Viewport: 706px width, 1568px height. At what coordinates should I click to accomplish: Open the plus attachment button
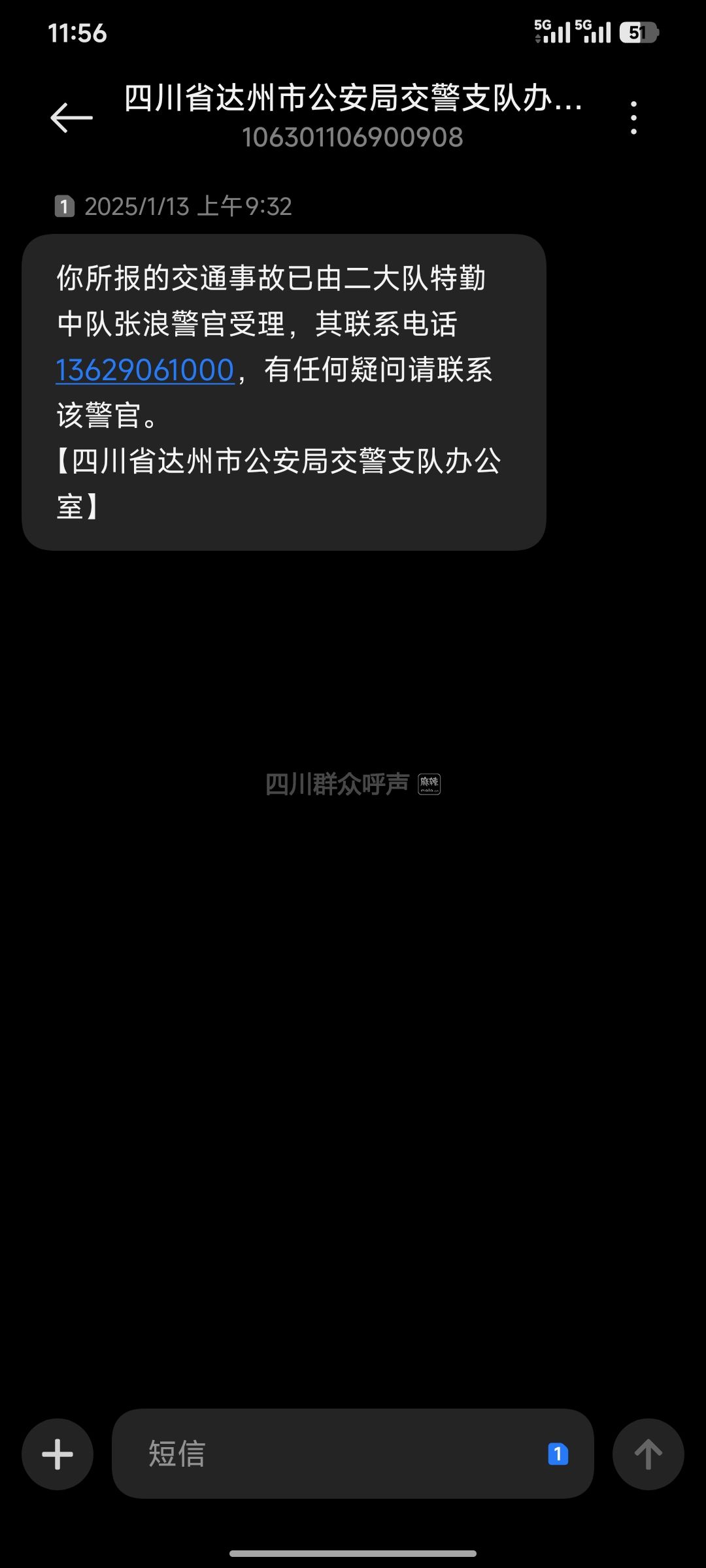click(x=58, y=1454)
